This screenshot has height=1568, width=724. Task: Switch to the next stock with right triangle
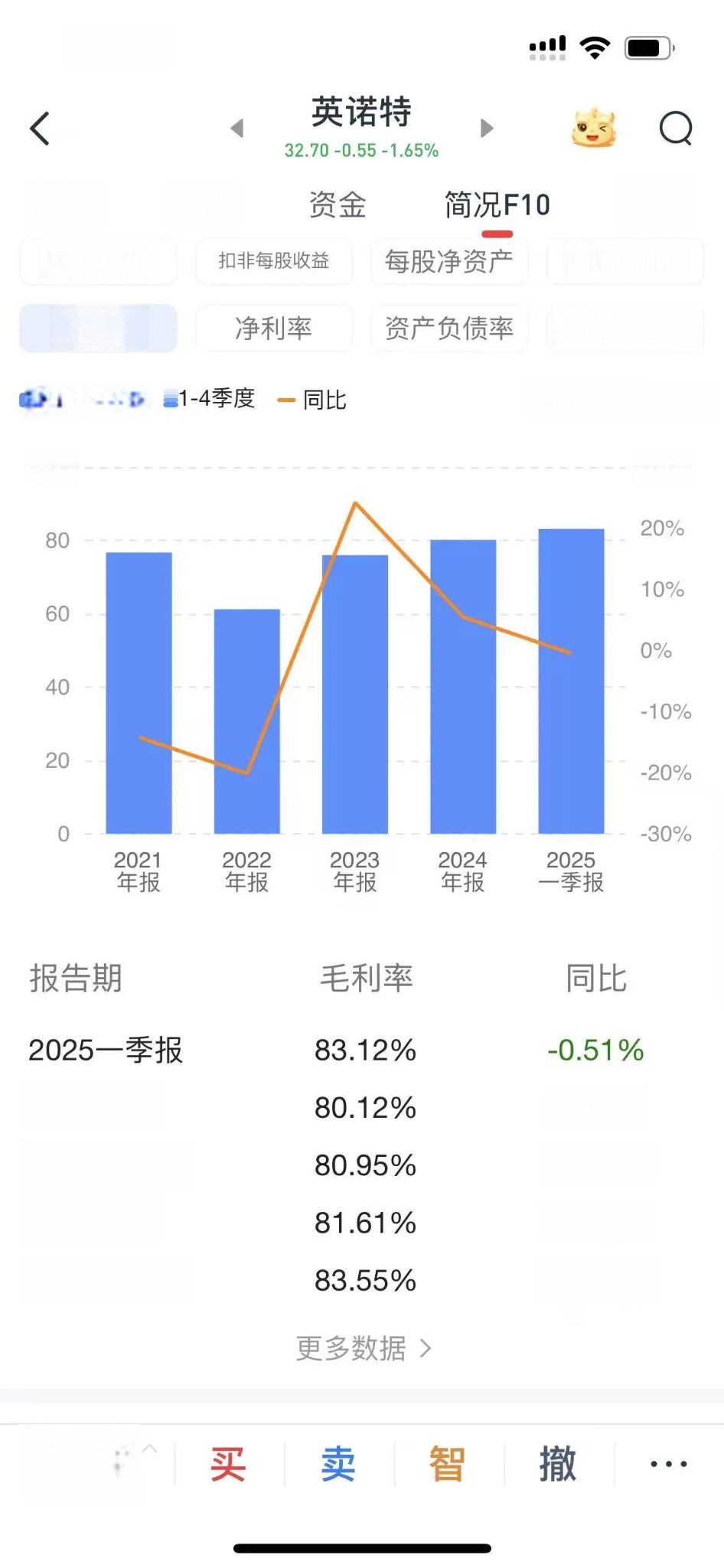[487, 129]
